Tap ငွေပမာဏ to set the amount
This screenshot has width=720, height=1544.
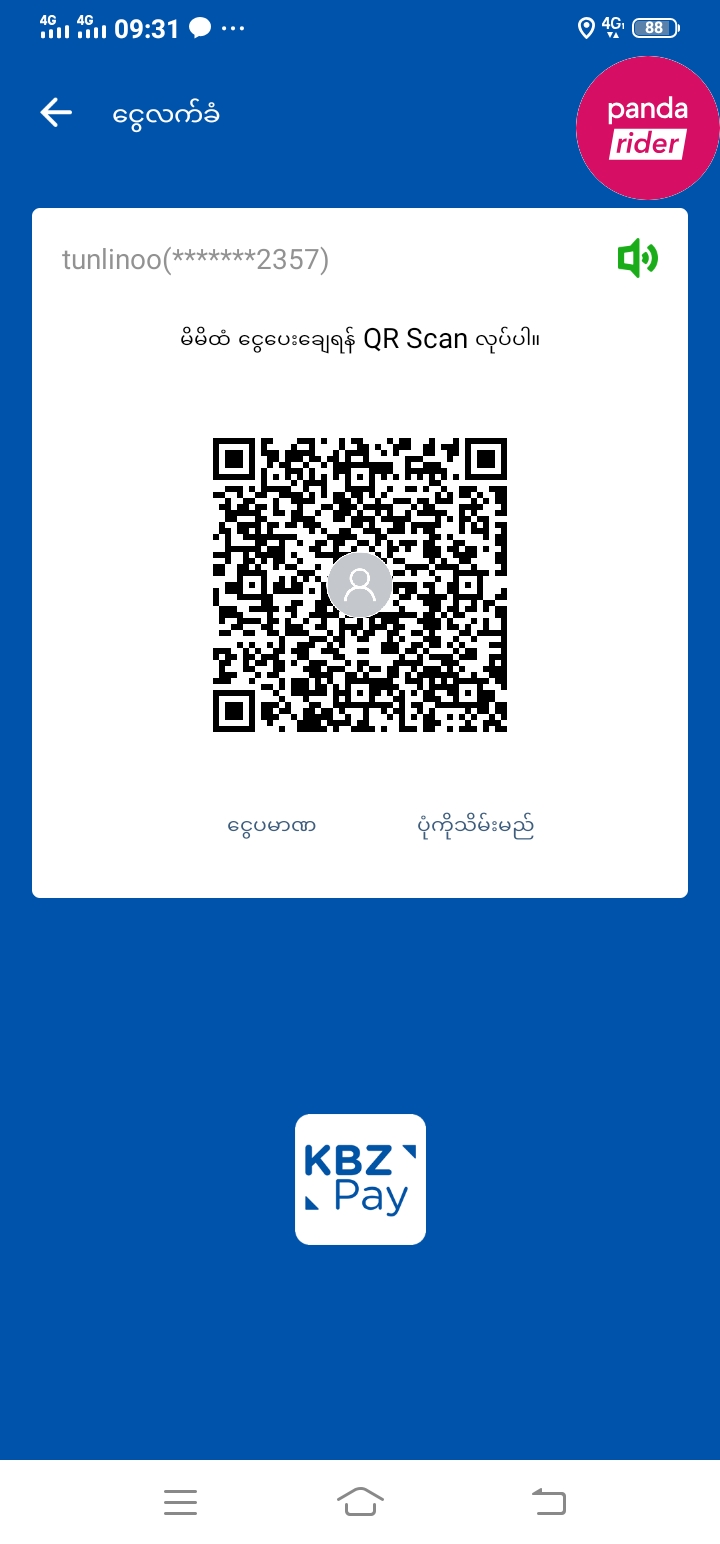[x=272, y=827]
